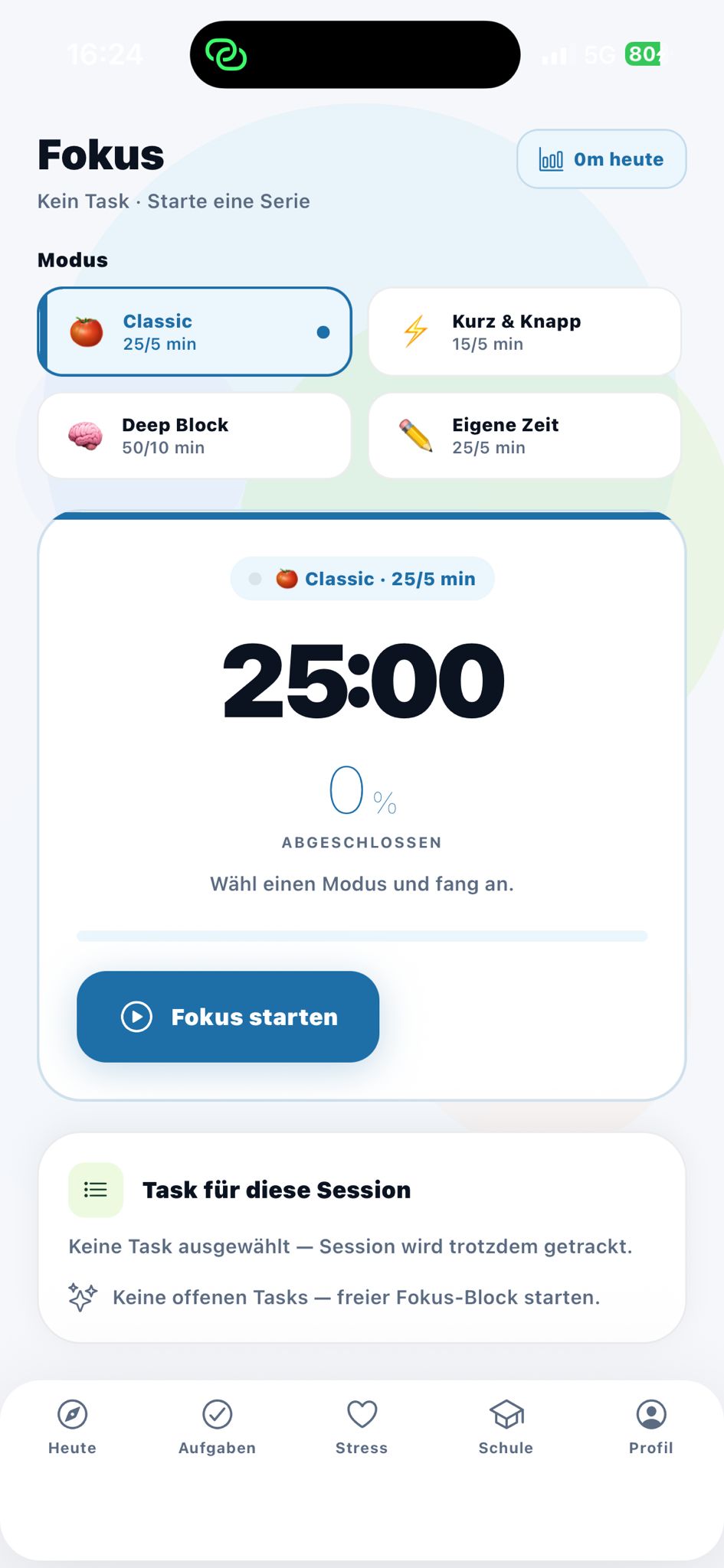This screenshot has width=724, height=1568.
Task: Switch to the Heute tab
Action: click(x=72, y=1426)
